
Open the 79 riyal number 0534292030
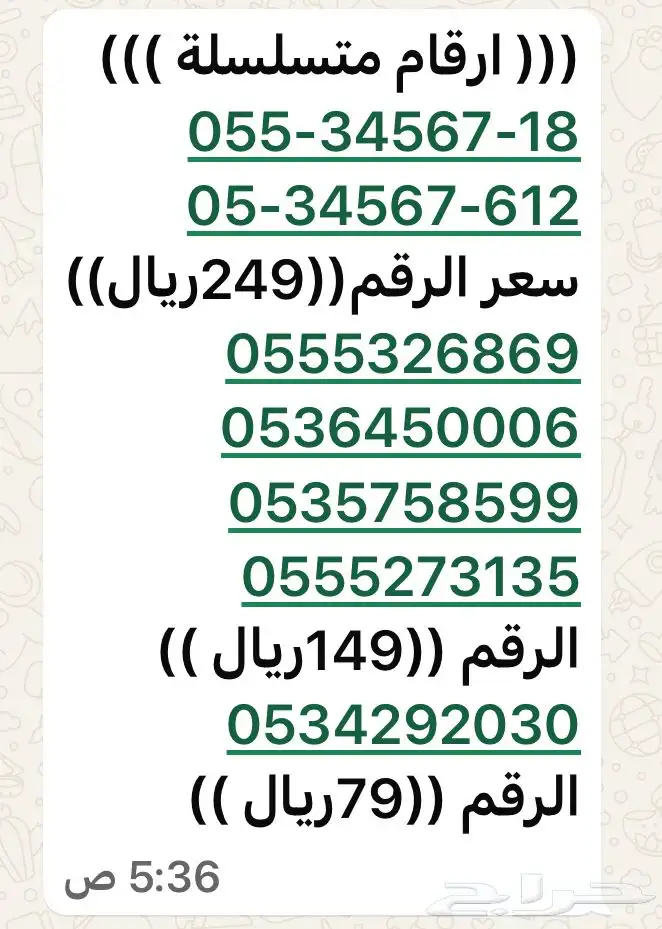pos(403,725)
